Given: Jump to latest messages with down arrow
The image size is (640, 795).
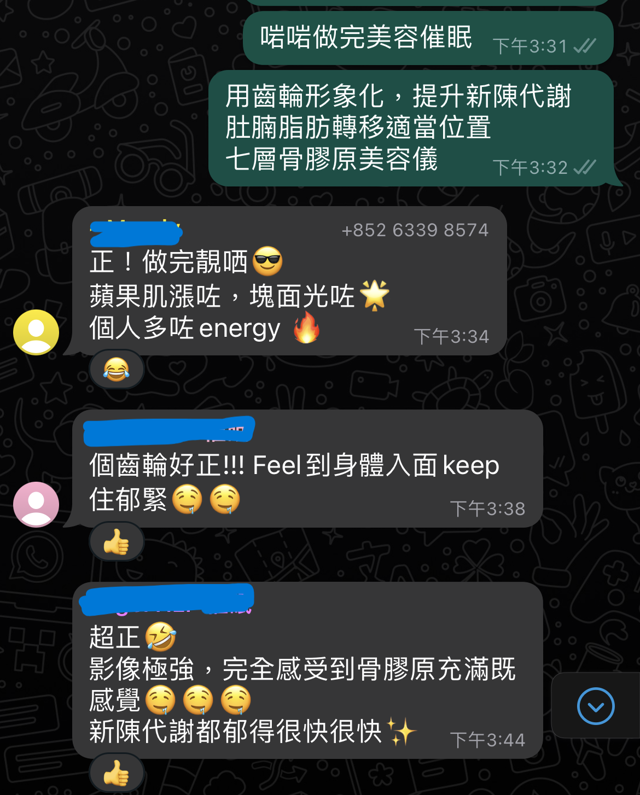Looking at the screenshot, I should click(596, 707).
